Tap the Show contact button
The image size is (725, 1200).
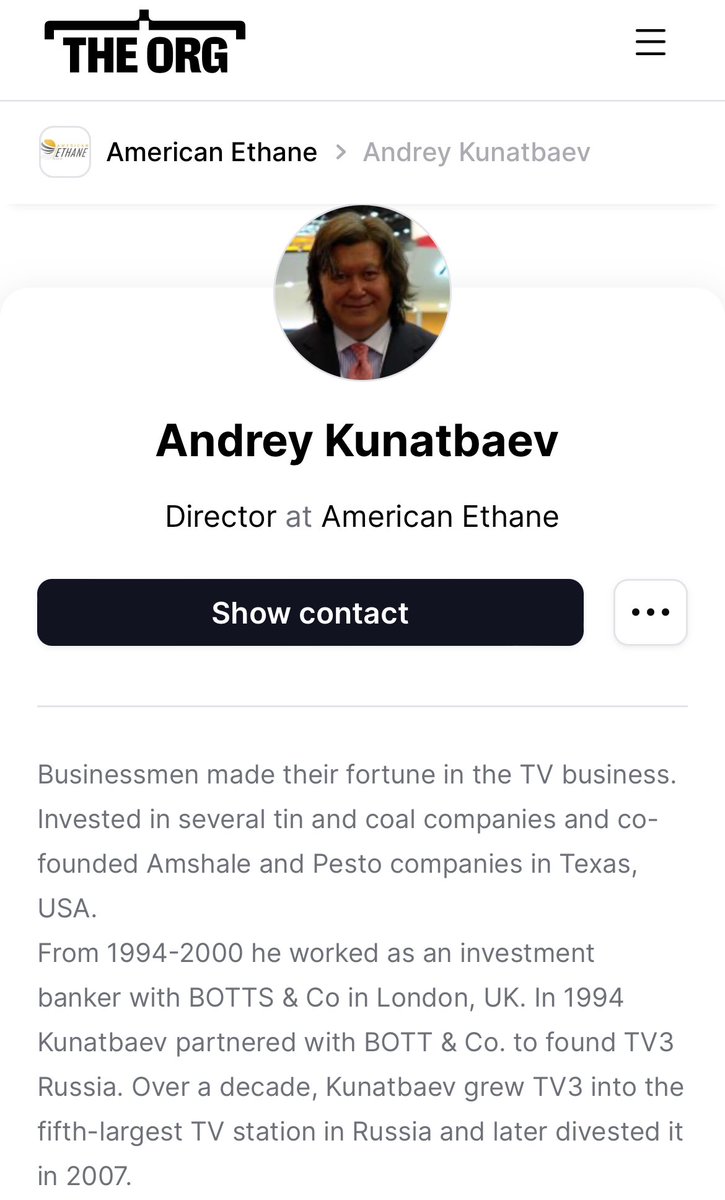(x=310, y=612)
